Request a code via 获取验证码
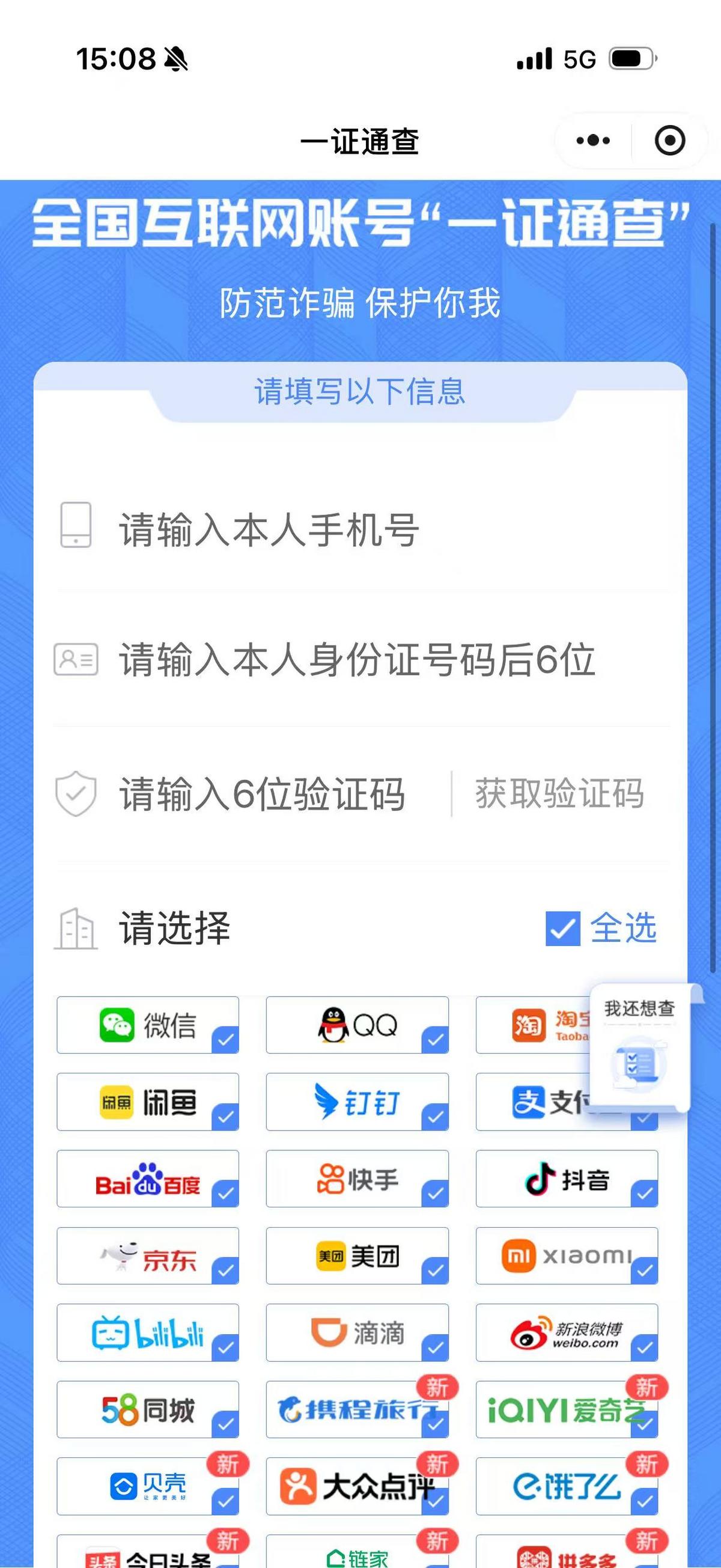The height and width of the screenshot is (1568, 721). tap(559, 794)
